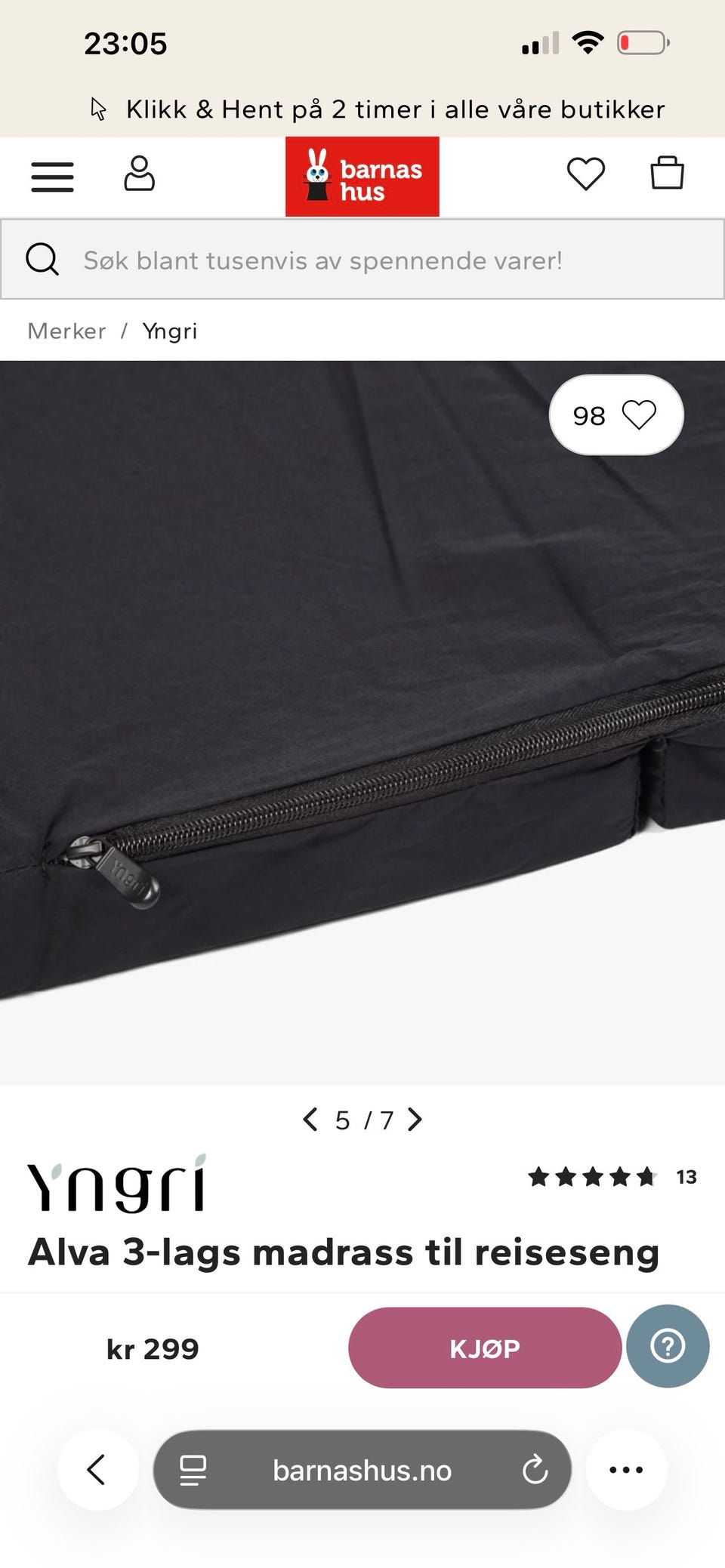This screenshot has height=1568, width=725.
Task: Go to the Barnas Hus home logo
Action: point(362,177)
